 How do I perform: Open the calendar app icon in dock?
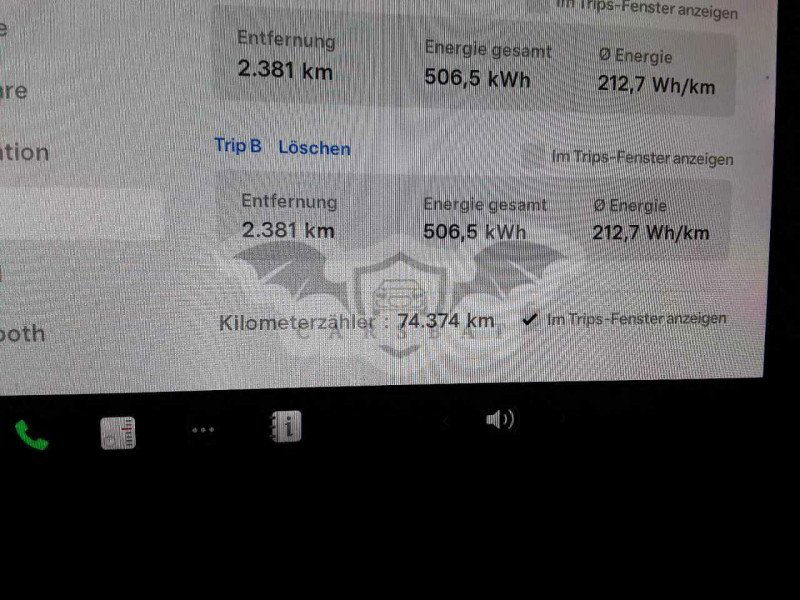point(118,432)
